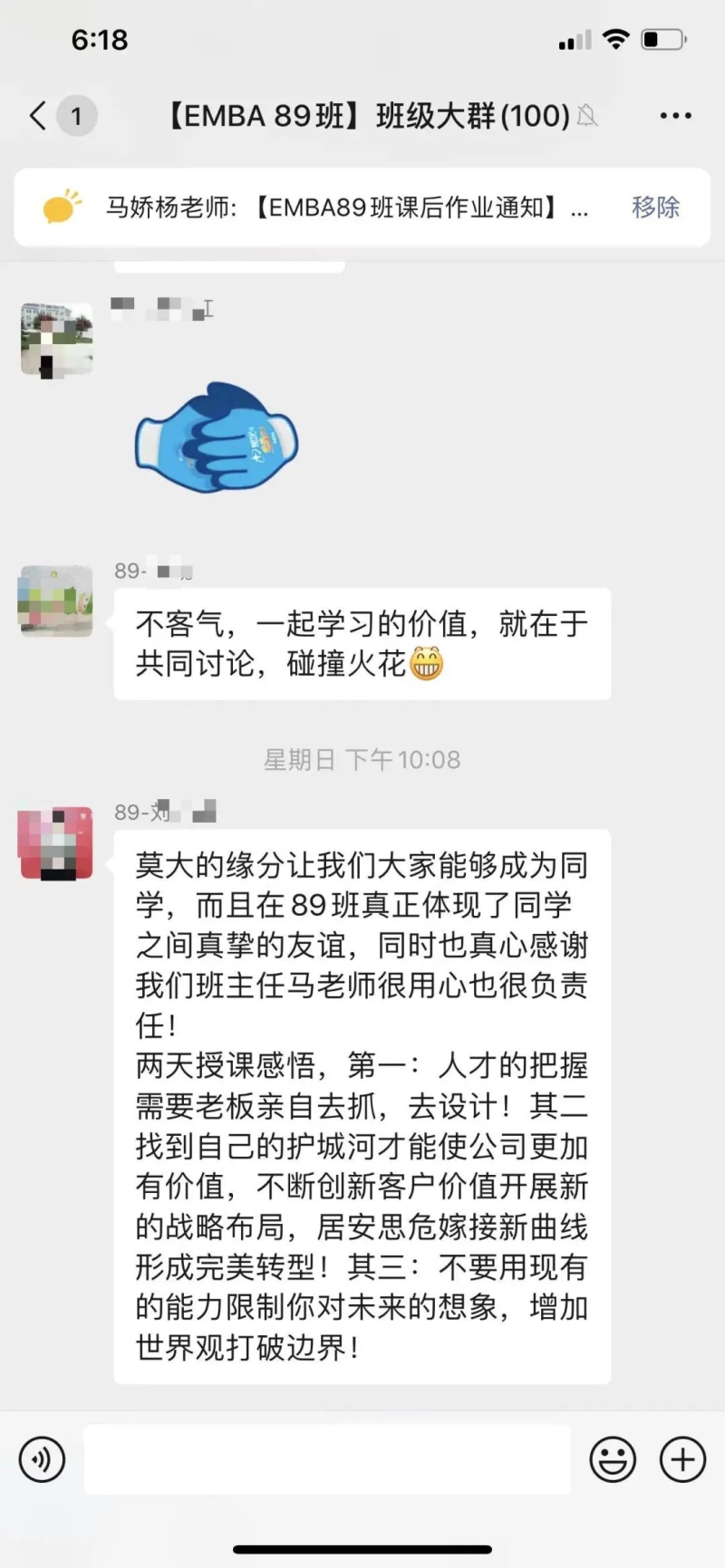
Task: Open profile avatar beside 莫大的缘分 message
Action: point(56,843)
